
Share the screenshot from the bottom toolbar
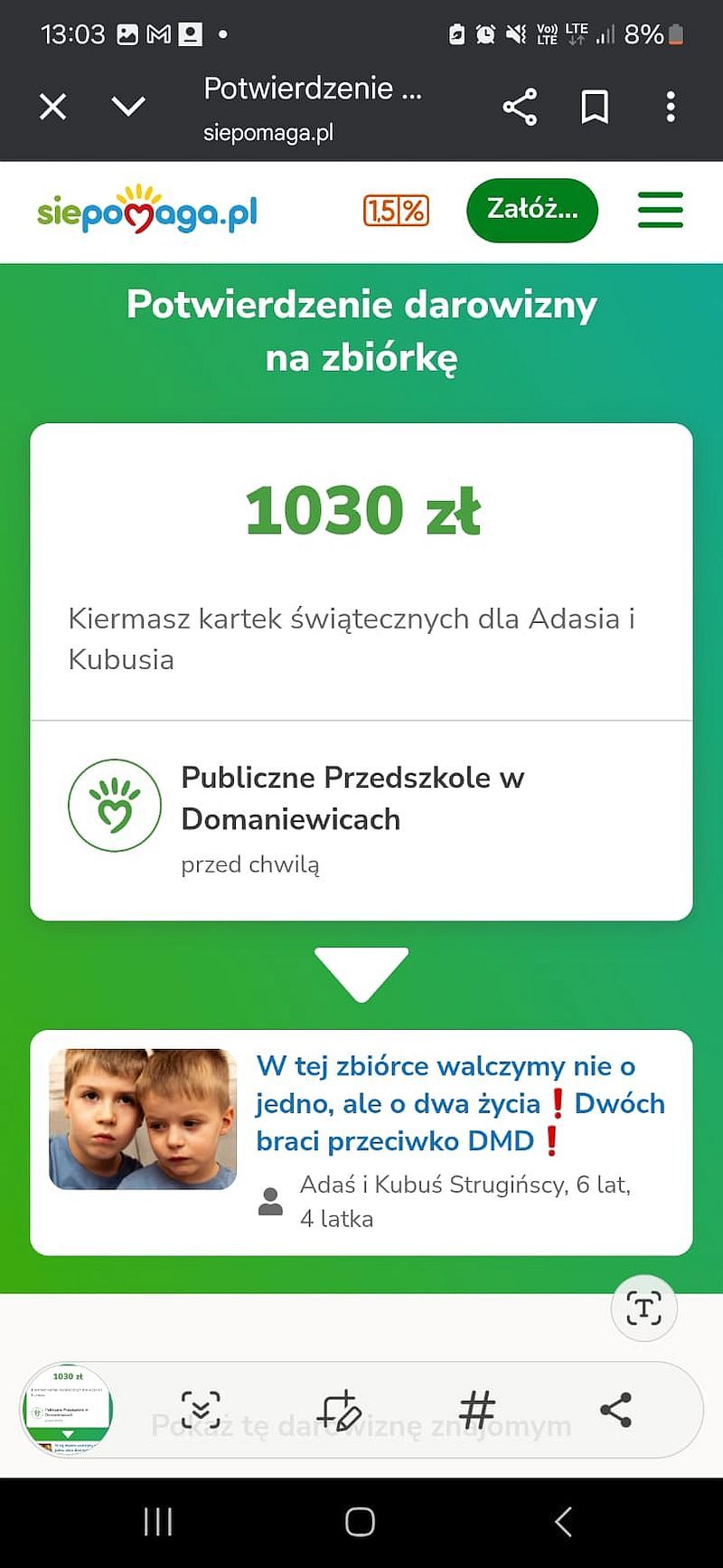pos(615,1409)
